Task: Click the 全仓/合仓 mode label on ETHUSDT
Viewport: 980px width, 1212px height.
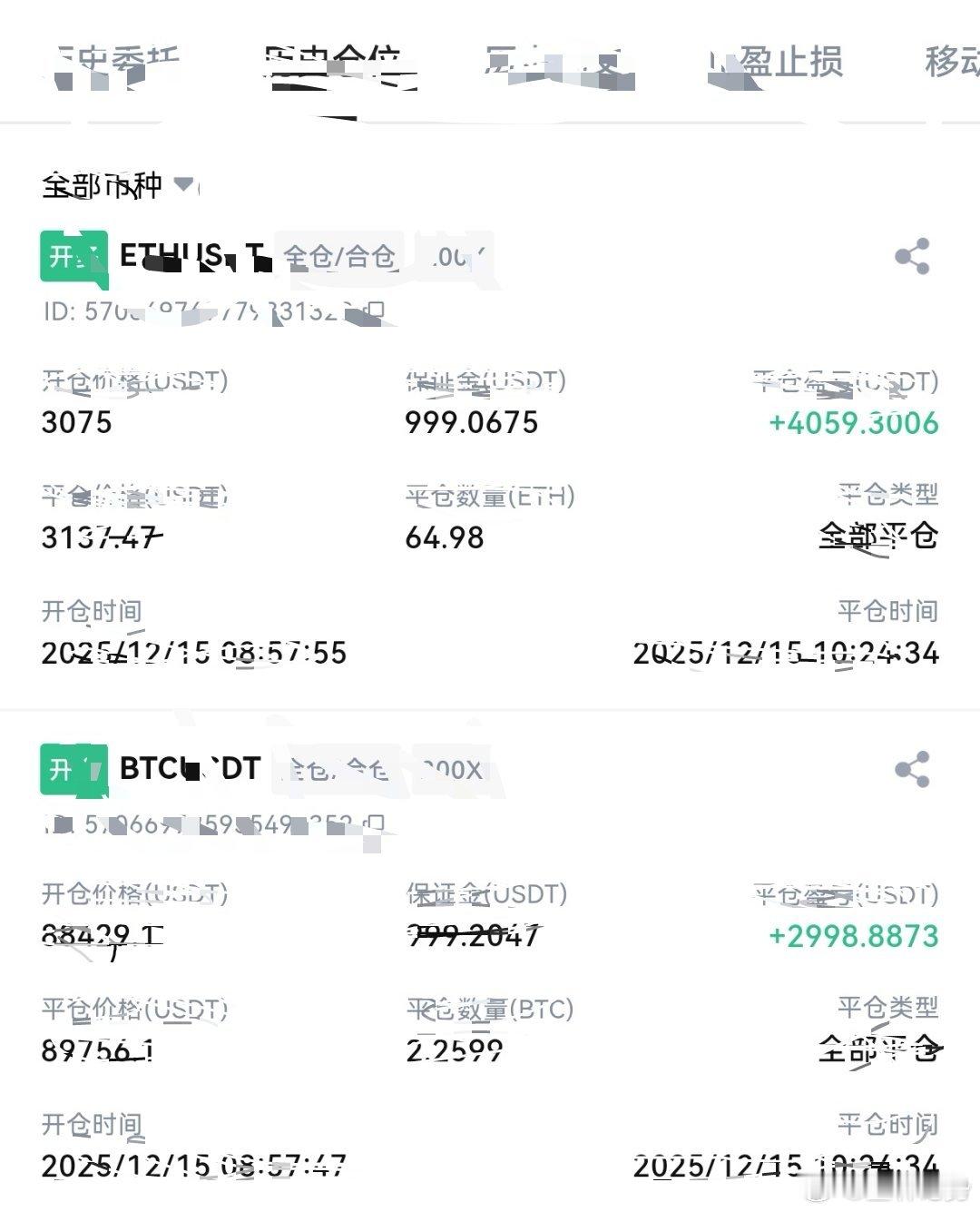Action: 340,257
